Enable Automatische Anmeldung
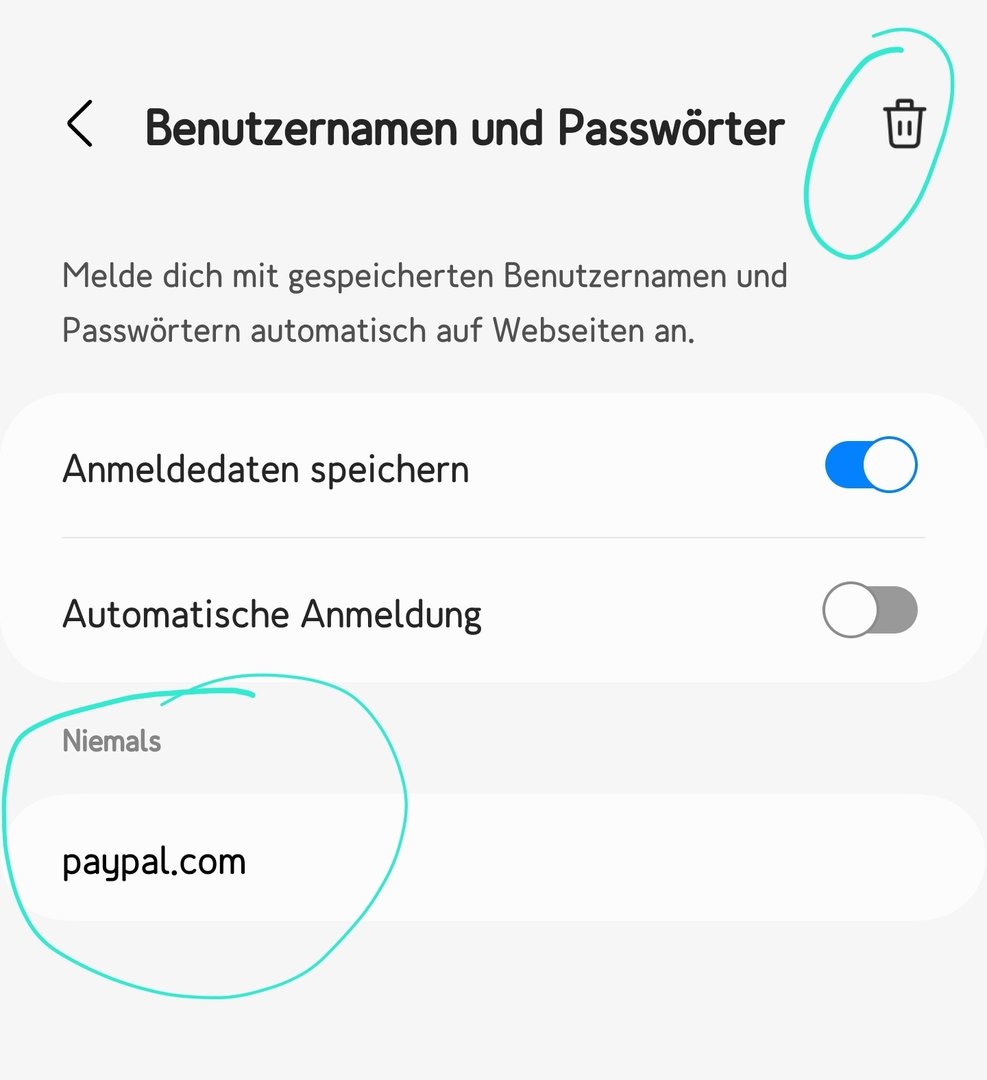 pyautogui.click(x=870, y=610)
